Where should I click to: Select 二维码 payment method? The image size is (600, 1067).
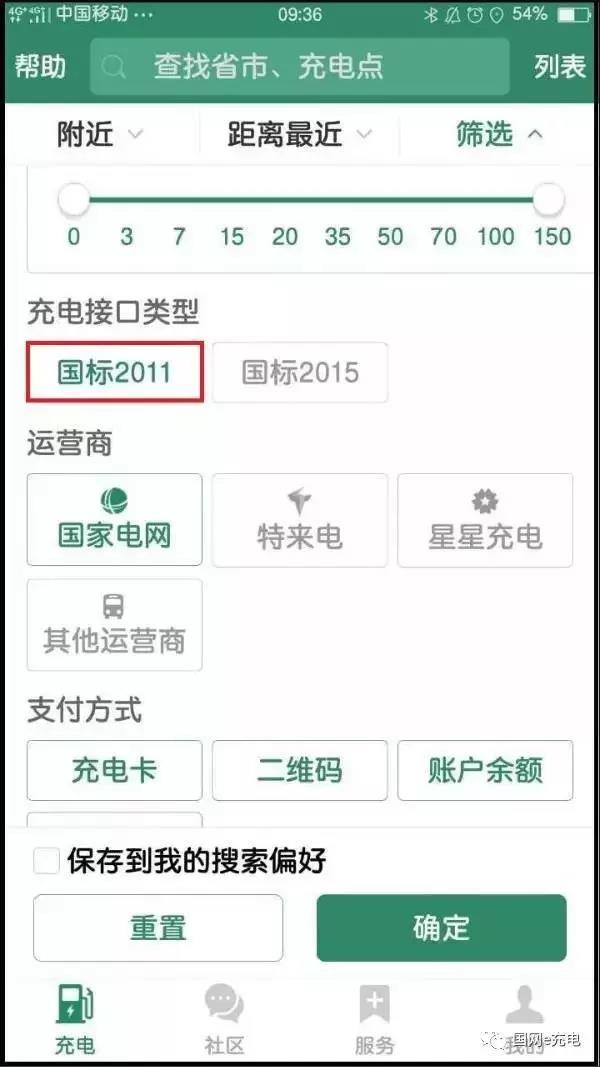(300, 770)
